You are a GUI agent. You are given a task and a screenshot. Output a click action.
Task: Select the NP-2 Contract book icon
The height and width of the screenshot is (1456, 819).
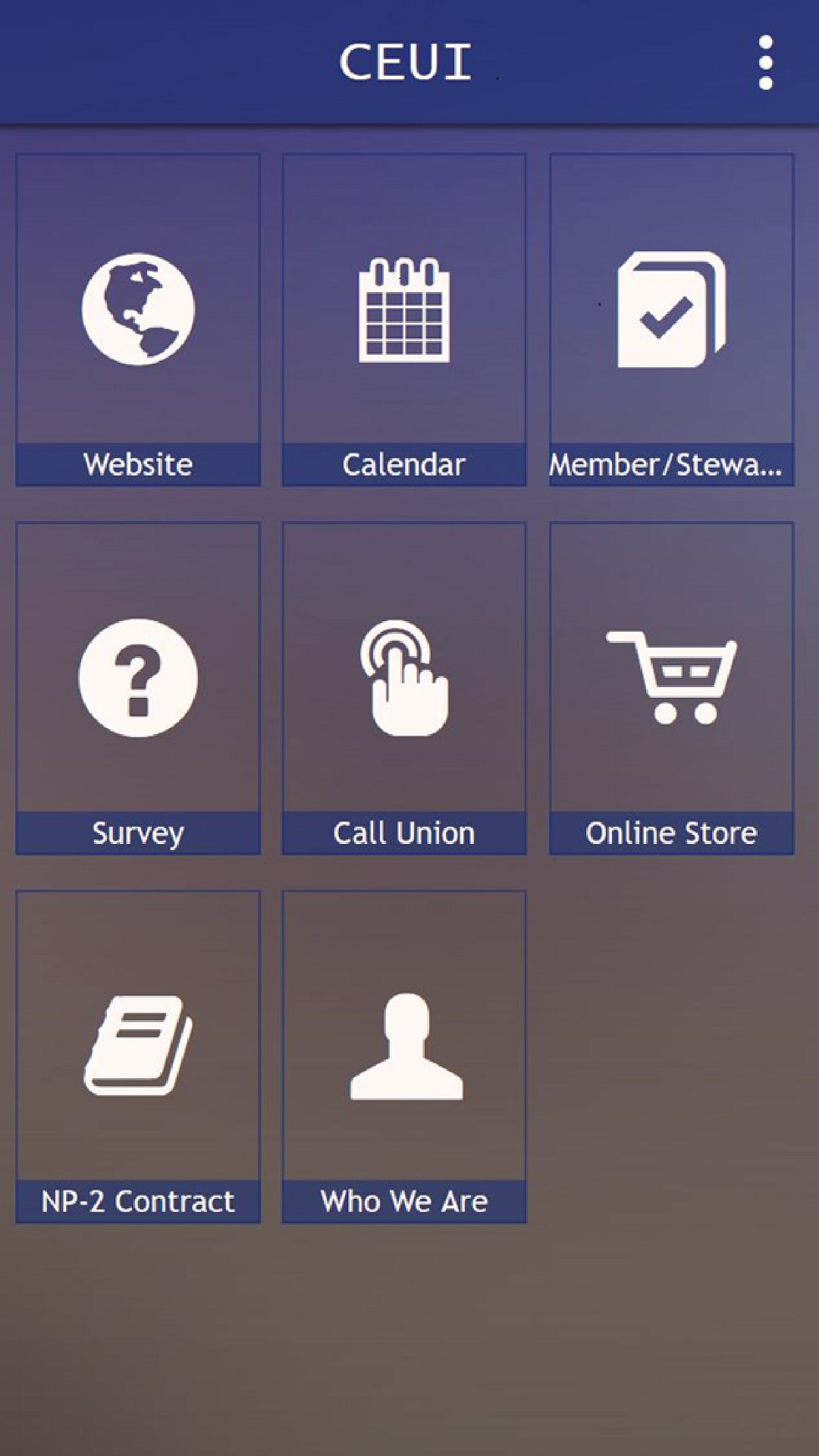(137, 1046)
